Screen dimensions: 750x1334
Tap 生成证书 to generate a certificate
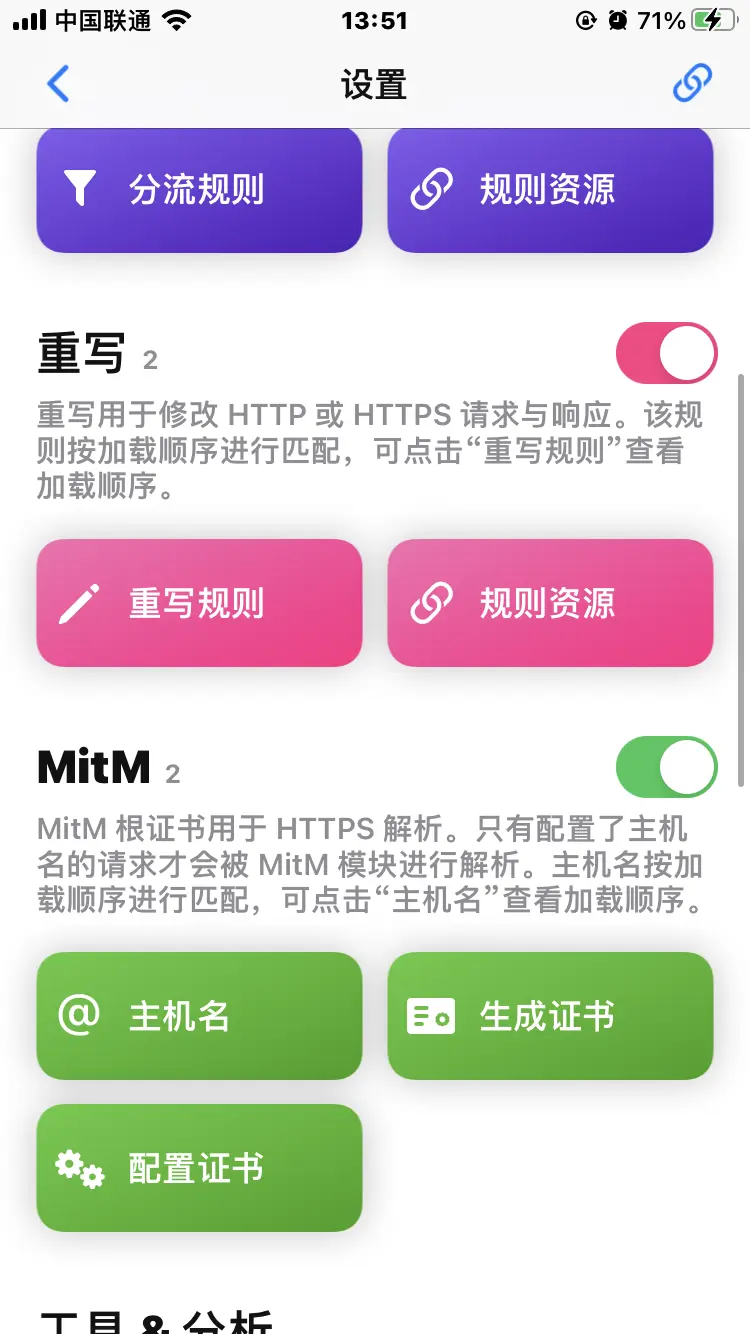point(550,1016)
